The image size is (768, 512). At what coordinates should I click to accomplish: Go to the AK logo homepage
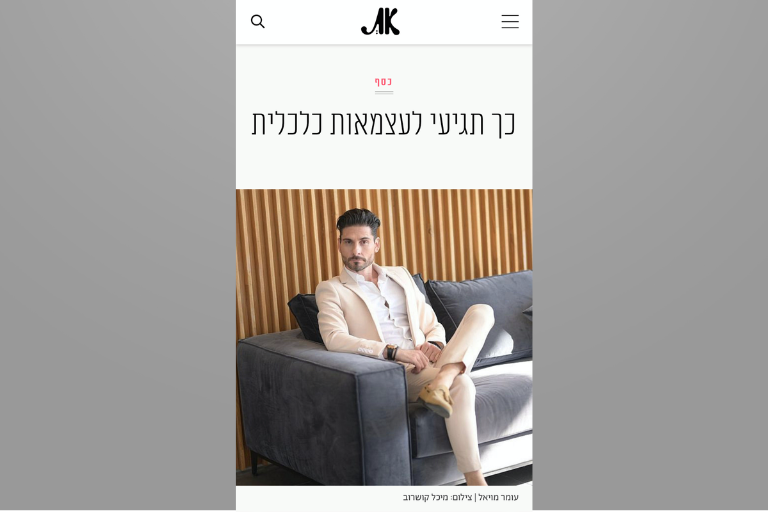coord(381,21)
